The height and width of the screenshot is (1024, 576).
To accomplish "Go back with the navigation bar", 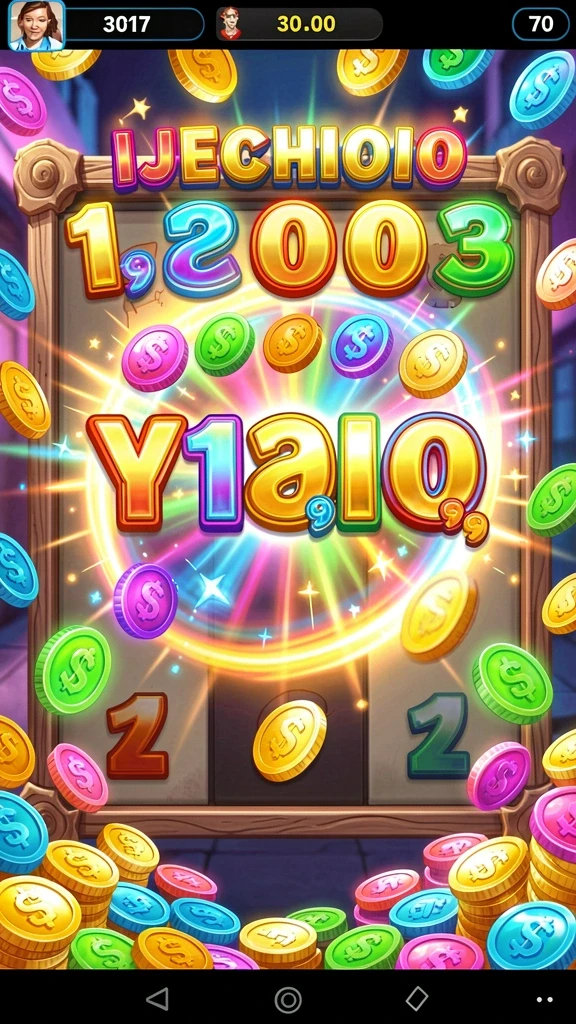I will [x=157, y=999].
